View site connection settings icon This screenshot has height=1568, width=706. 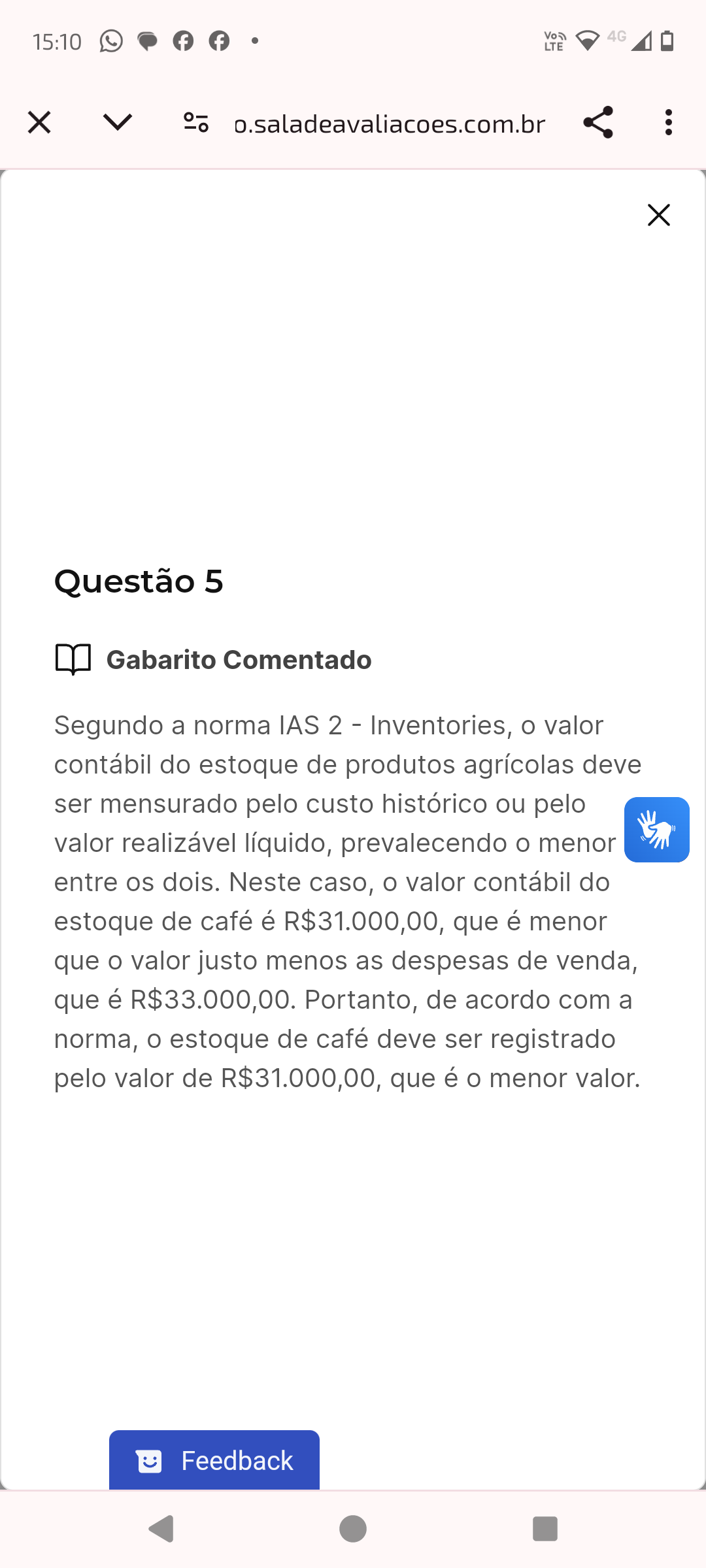point(196,122)
